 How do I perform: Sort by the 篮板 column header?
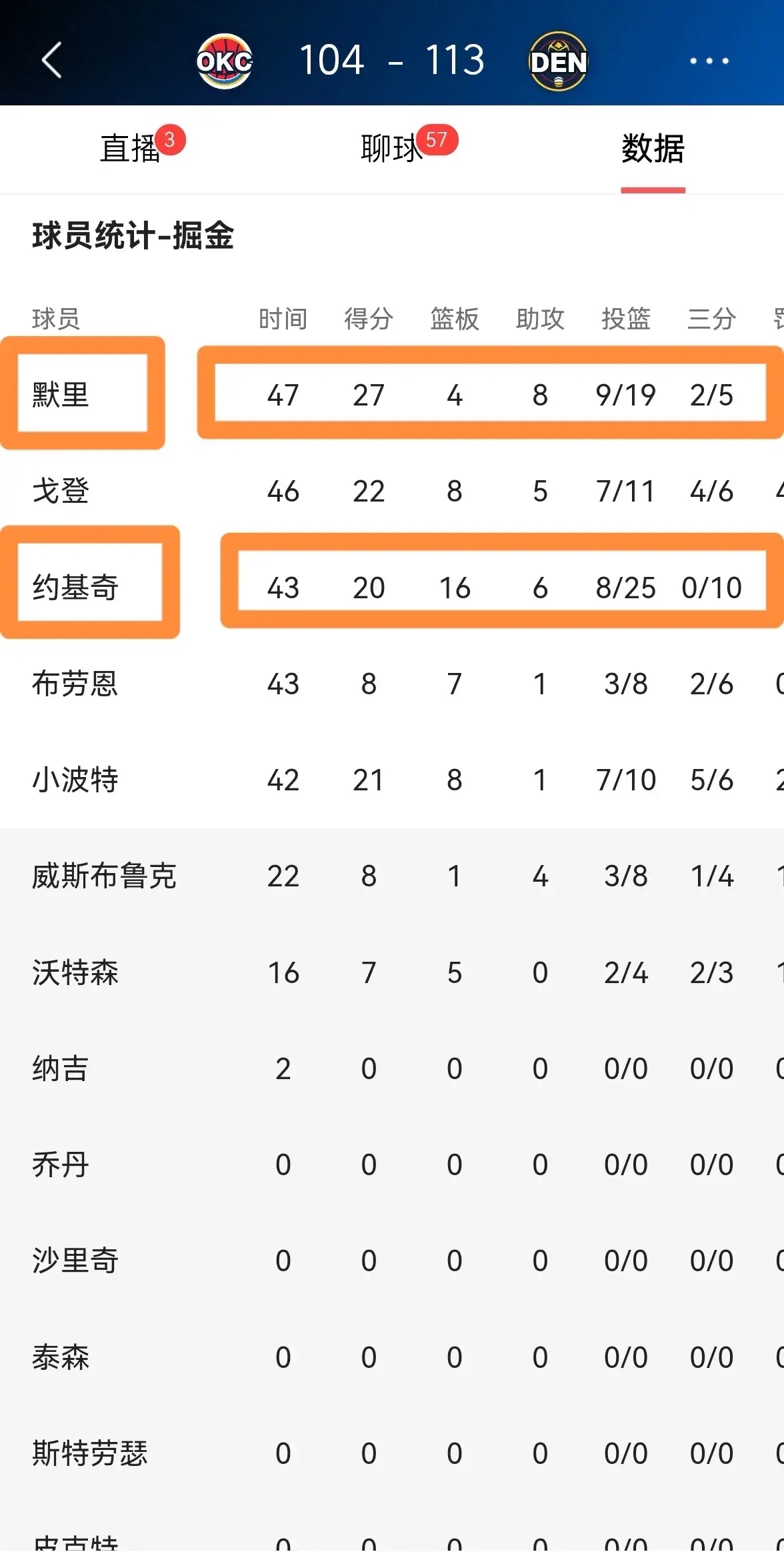coord(454,319)
